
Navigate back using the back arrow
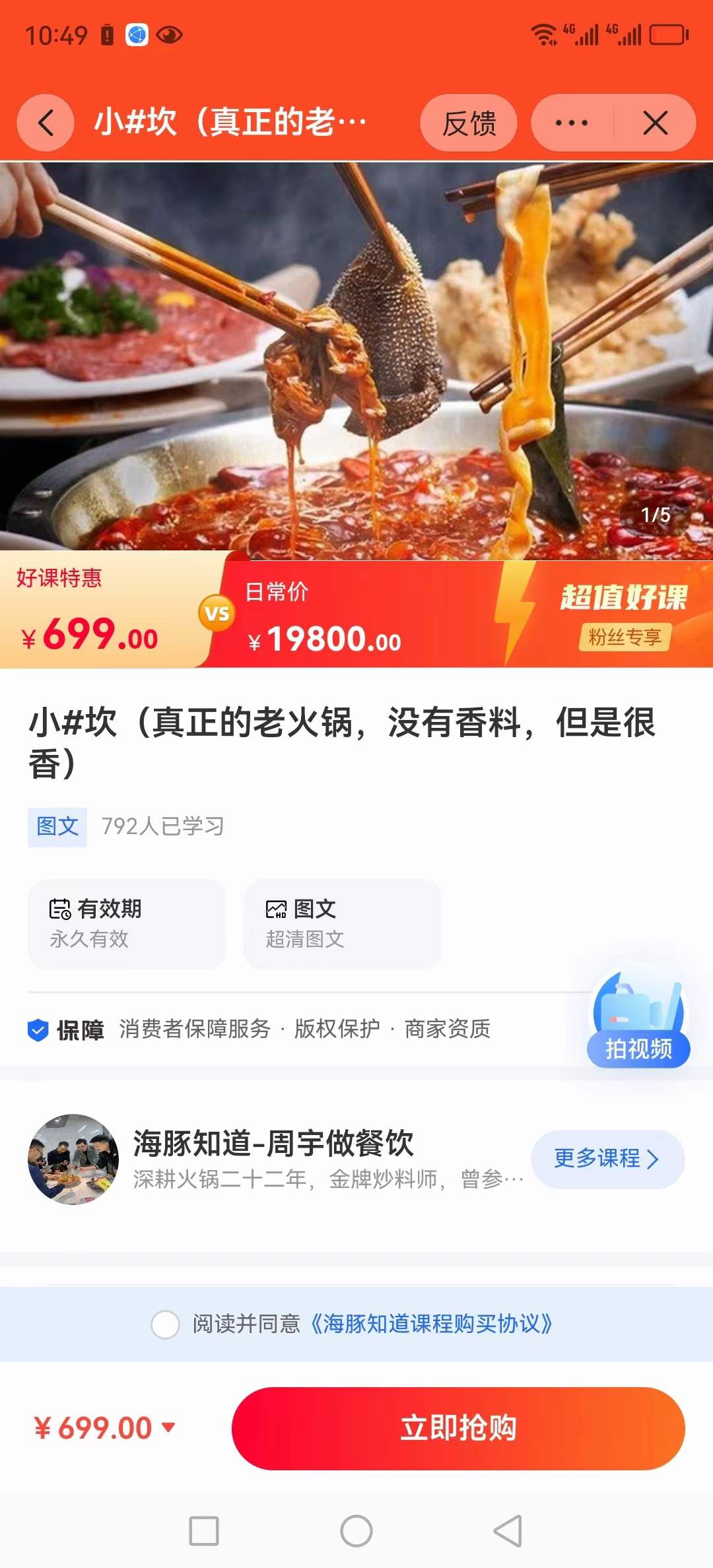46,123
